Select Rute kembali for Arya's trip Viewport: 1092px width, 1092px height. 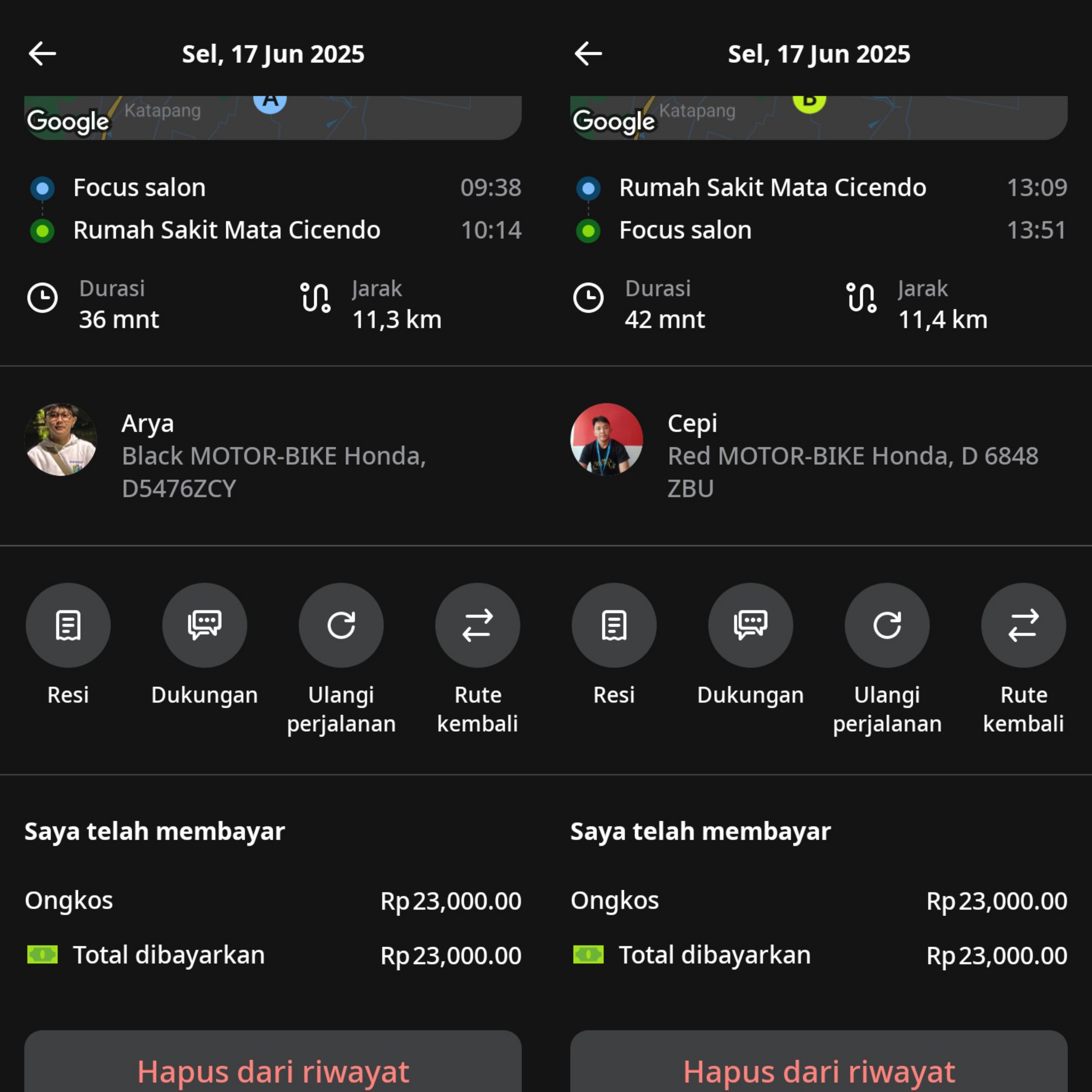478,625
